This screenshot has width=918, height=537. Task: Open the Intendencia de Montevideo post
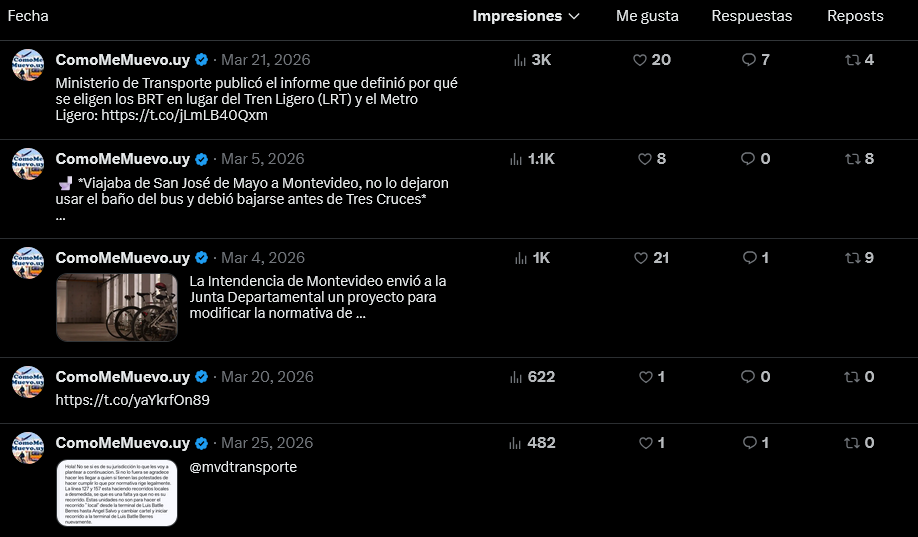click(317, 297)
